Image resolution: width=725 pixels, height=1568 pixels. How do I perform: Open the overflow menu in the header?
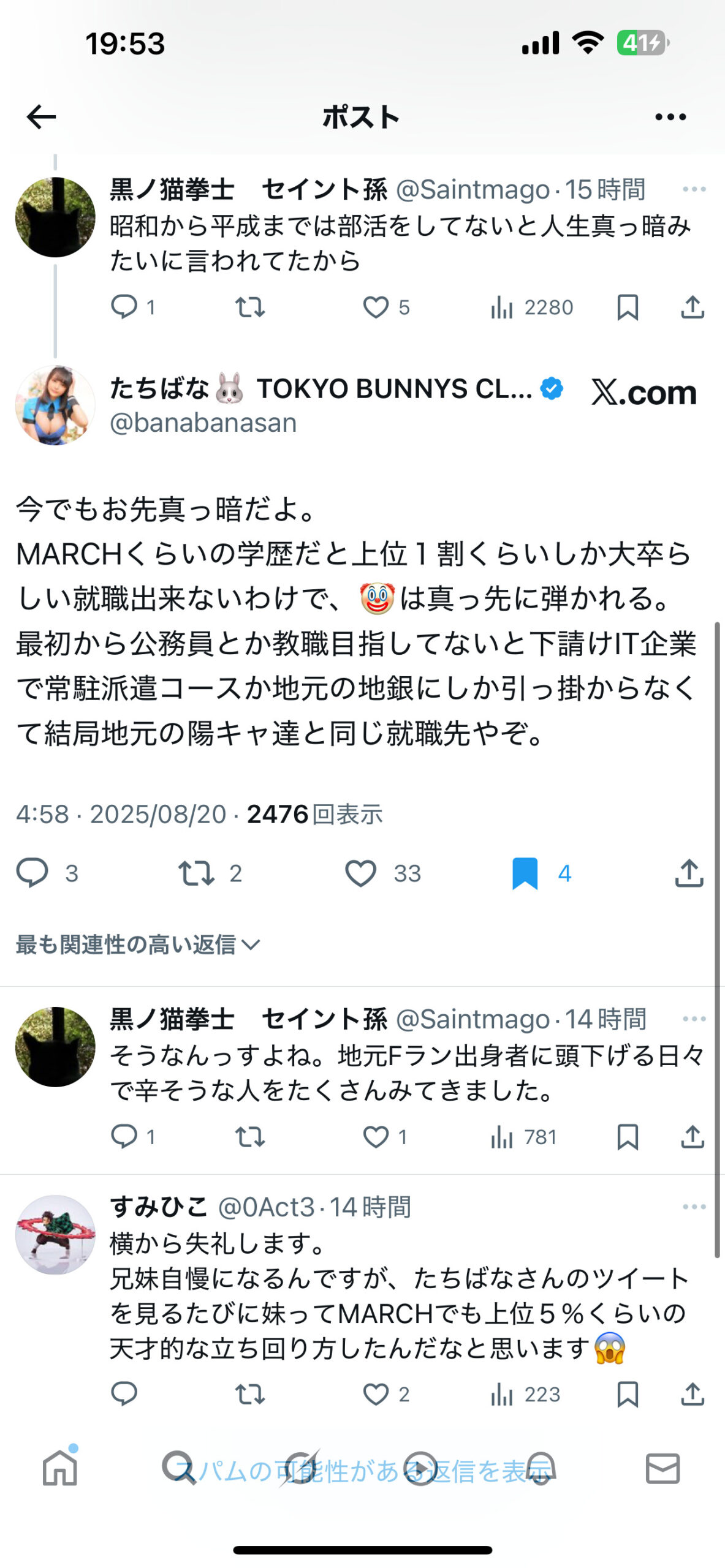[670, 116]
